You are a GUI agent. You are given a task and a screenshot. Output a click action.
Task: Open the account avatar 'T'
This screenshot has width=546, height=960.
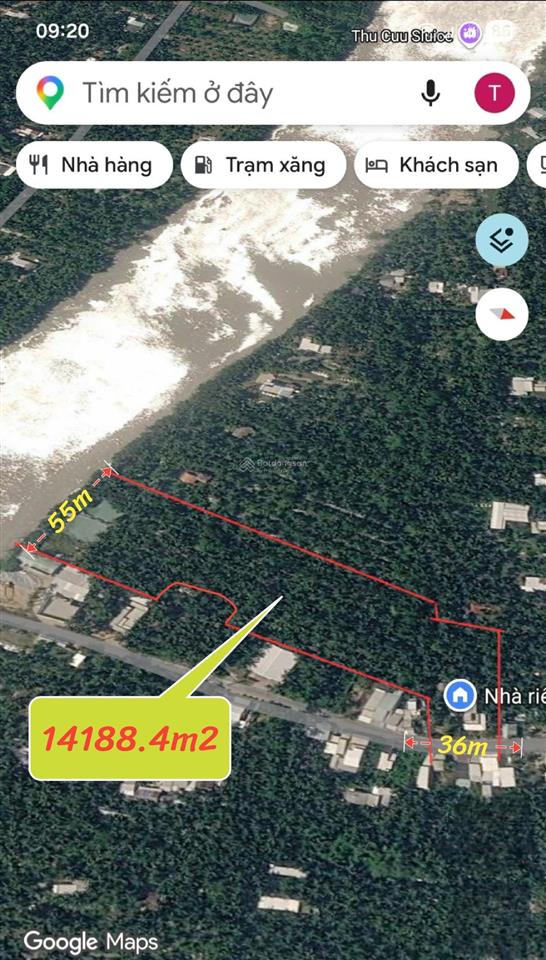point(495,93)
